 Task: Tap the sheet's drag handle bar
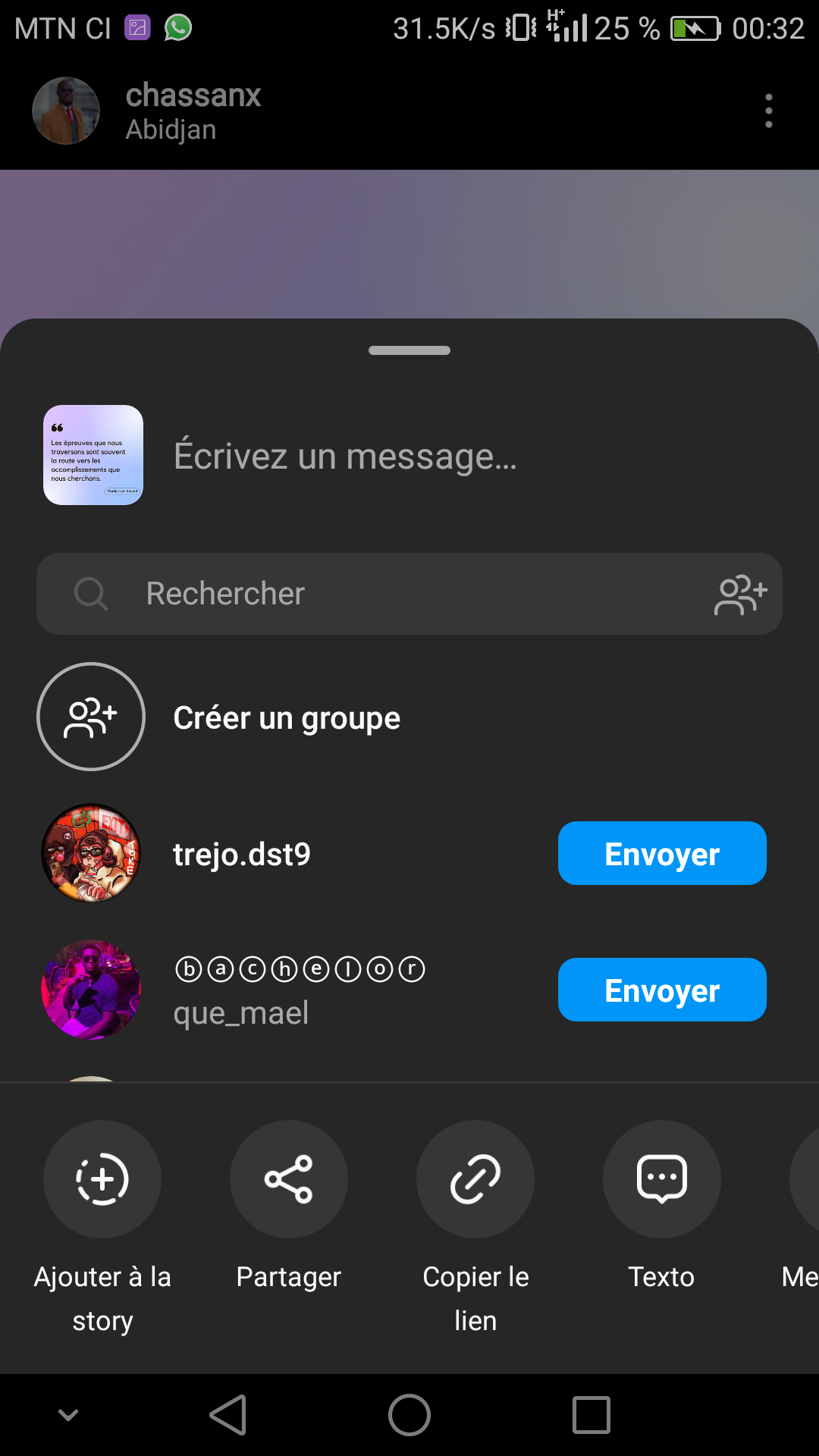pyautogui.click(x=409, y=350)
